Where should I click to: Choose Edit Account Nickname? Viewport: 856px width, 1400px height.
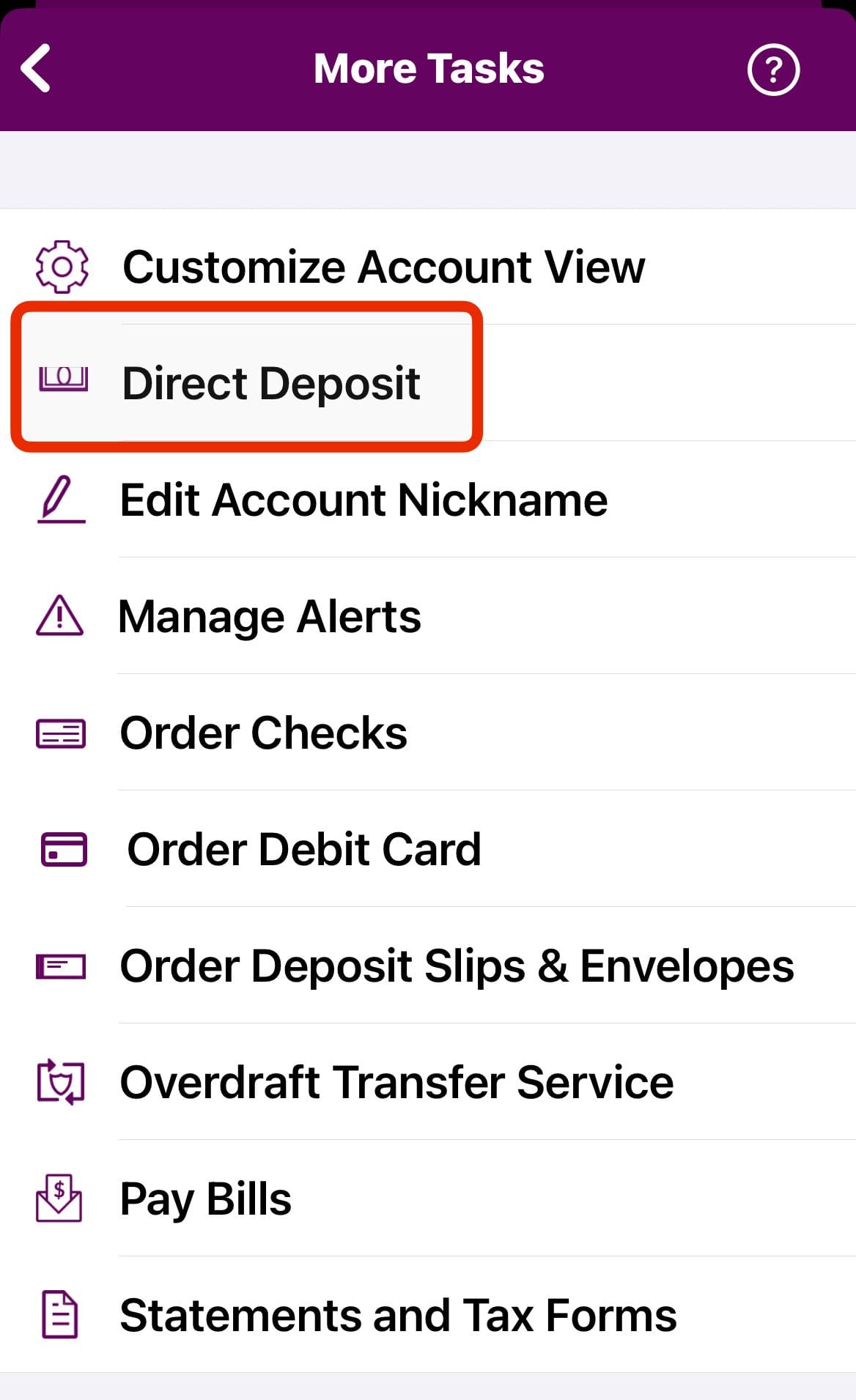point(364,499)
